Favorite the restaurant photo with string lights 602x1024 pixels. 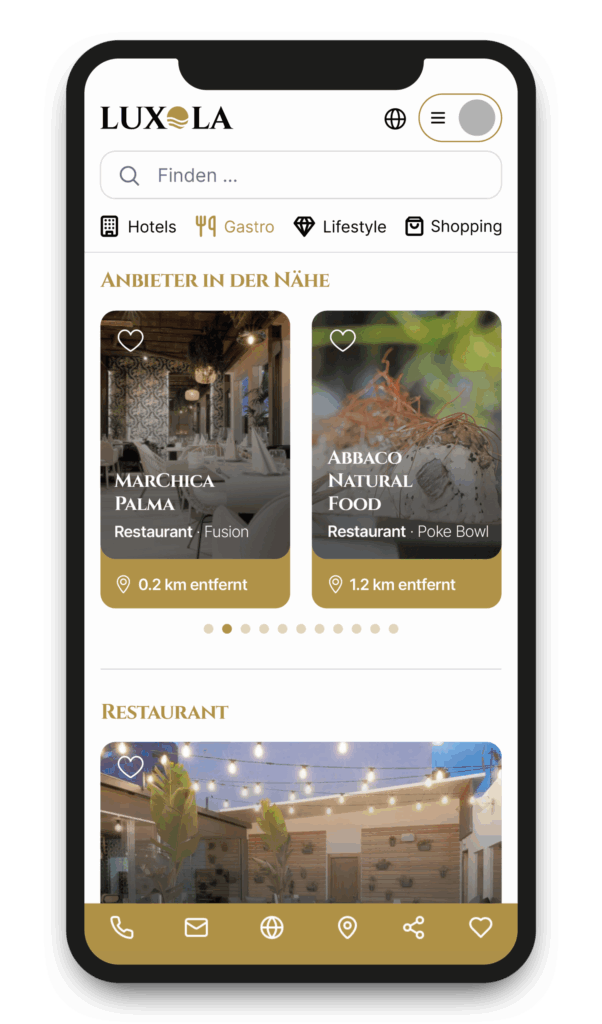pyautogui.click(x=131, y=767)
